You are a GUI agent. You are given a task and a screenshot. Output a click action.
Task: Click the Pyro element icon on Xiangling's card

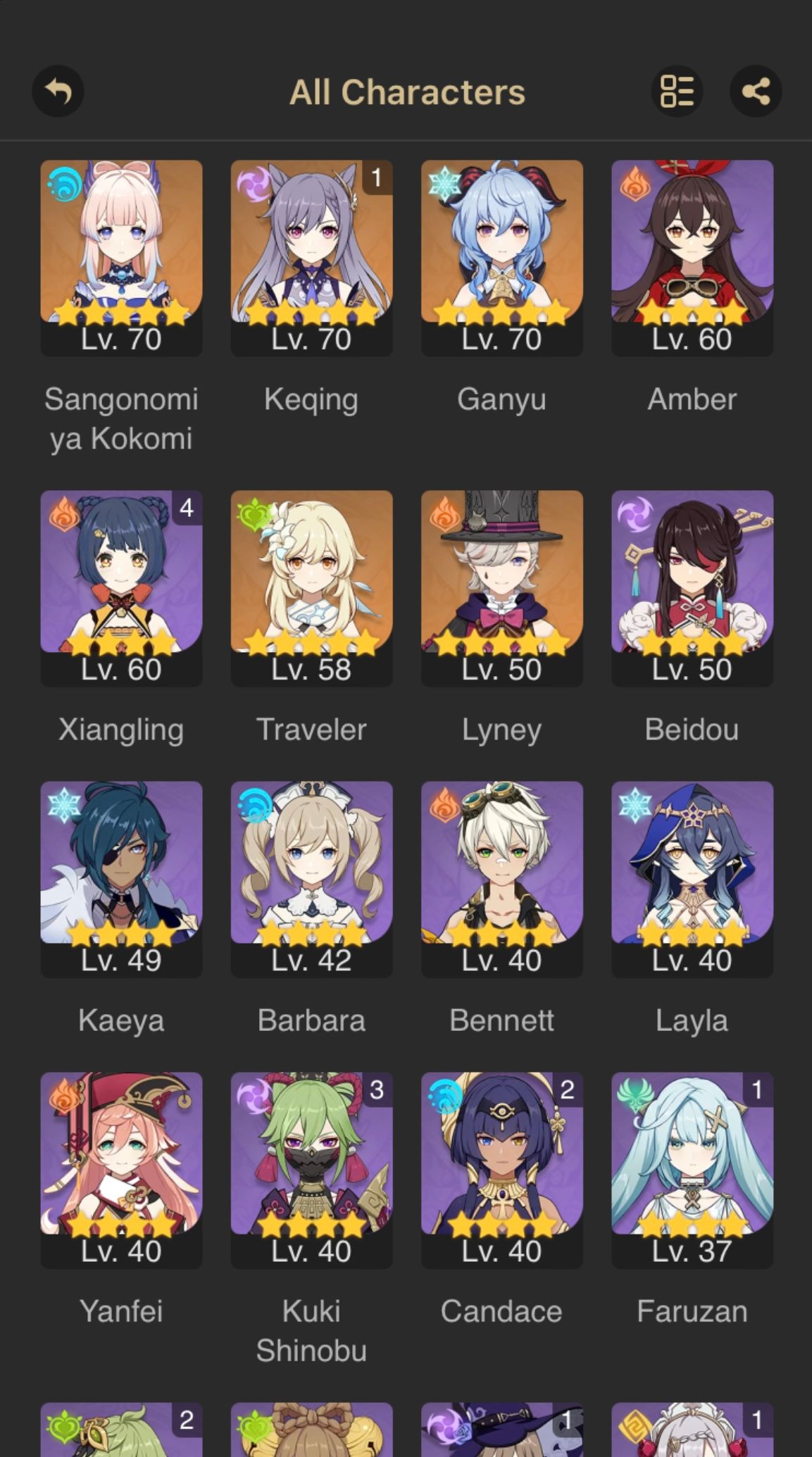pyautogui.click(x=64, y=516)
